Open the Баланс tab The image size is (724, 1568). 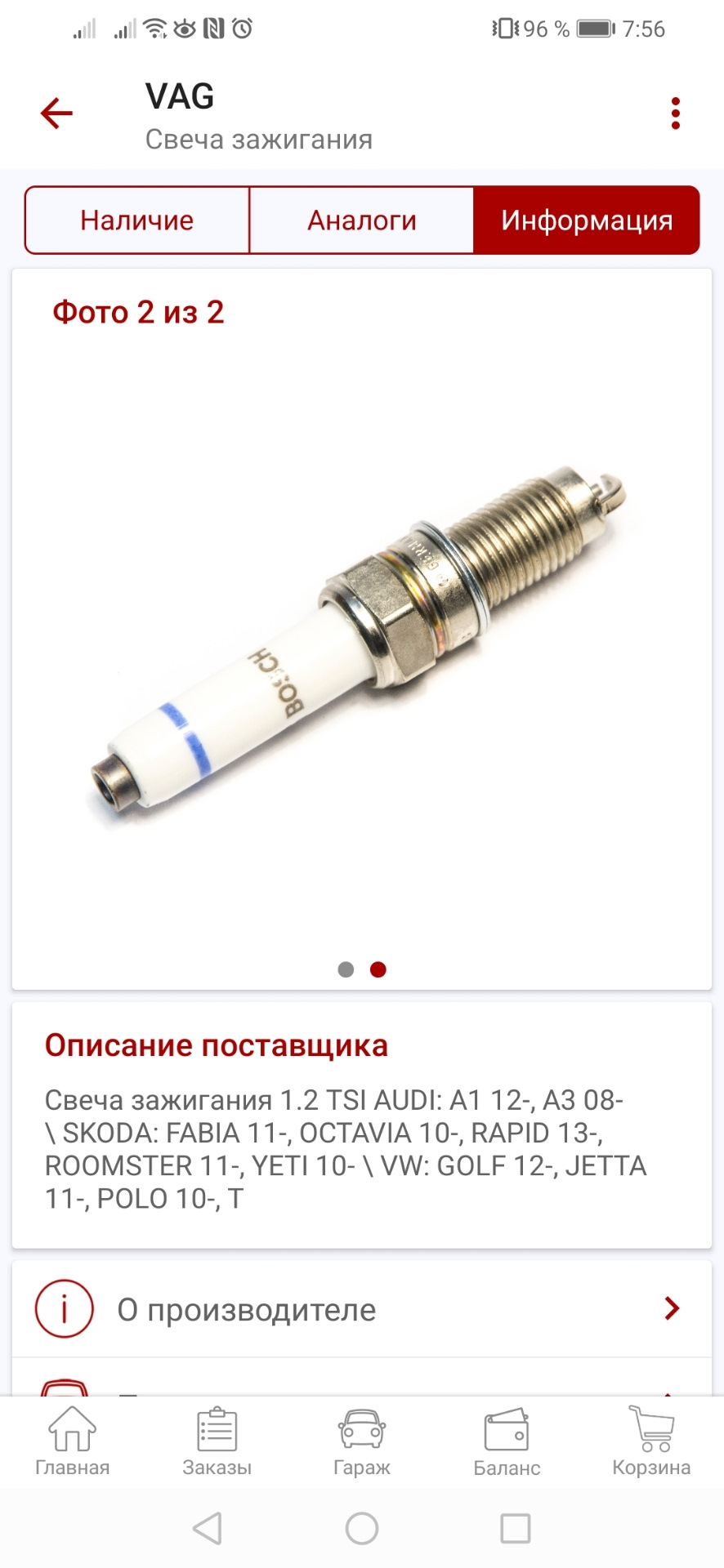(x=507, y=1442)
